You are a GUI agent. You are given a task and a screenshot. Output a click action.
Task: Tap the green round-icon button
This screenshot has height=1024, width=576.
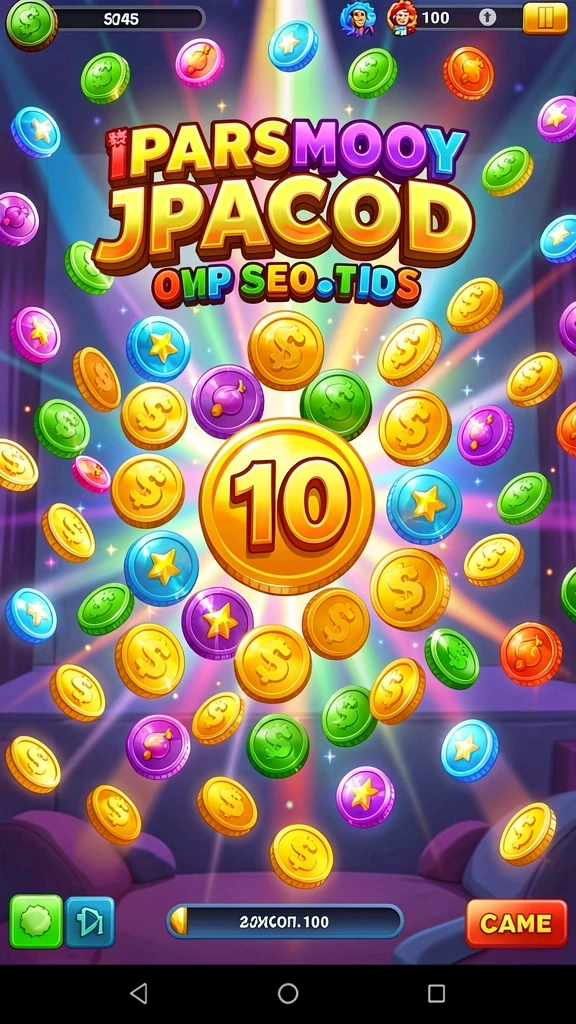tap(37, 921)
